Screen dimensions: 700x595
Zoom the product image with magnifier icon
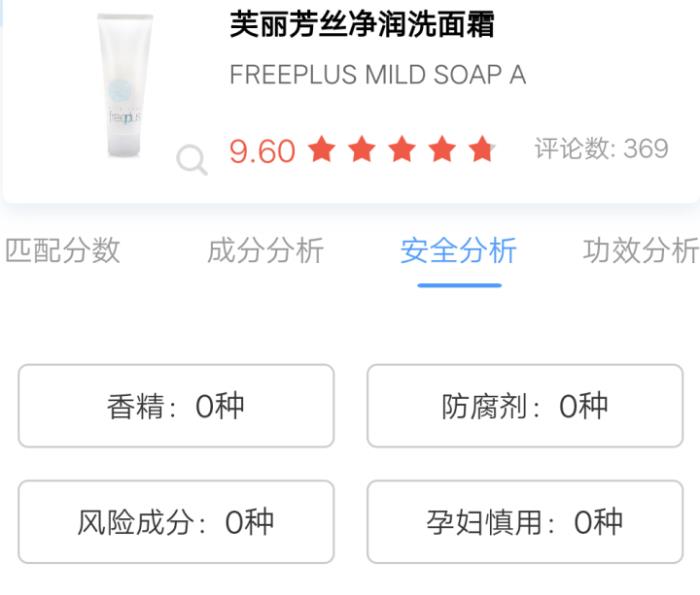[191, 159]
